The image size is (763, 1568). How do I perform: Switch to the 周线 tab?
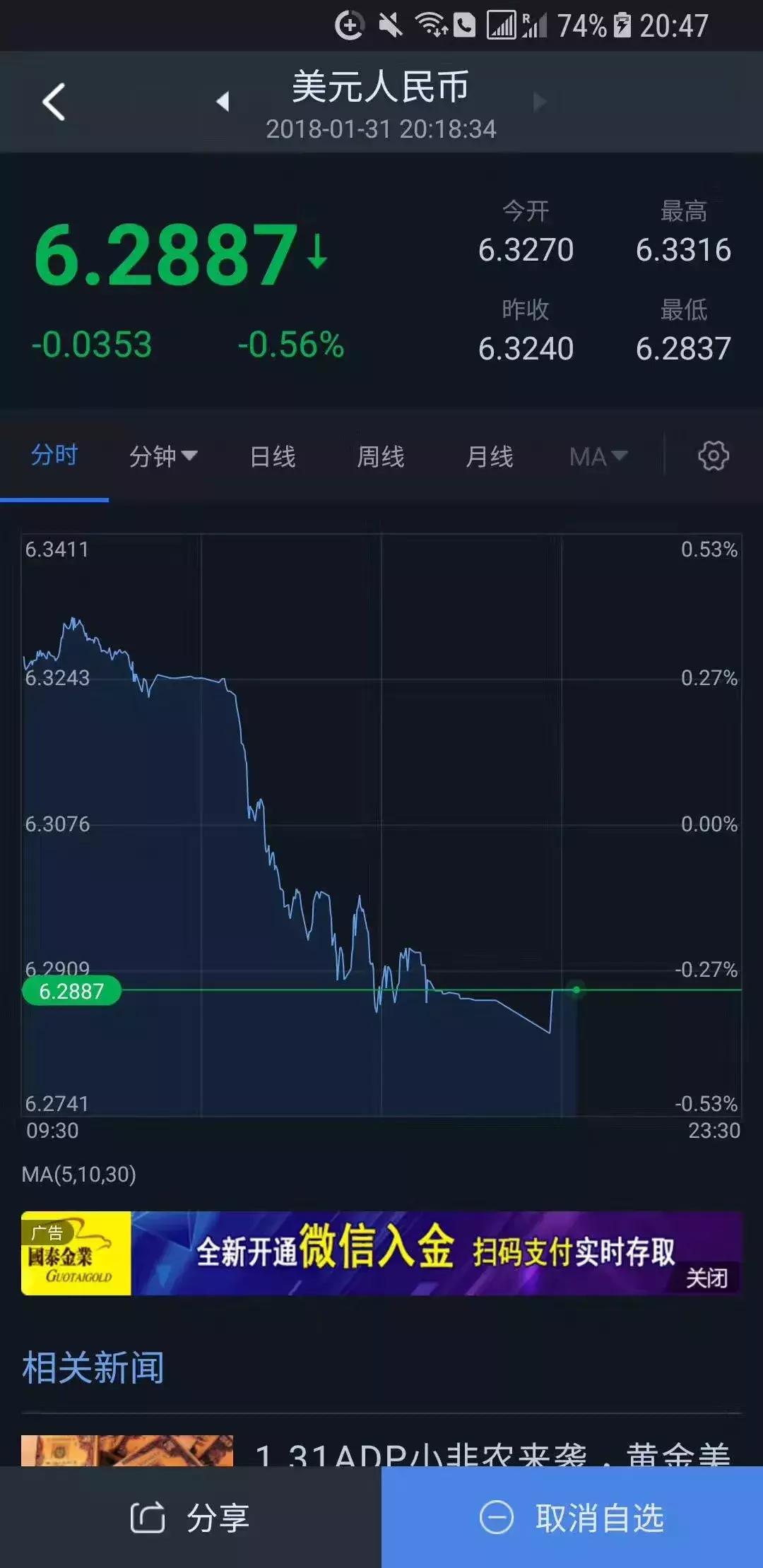pos(381,456)
